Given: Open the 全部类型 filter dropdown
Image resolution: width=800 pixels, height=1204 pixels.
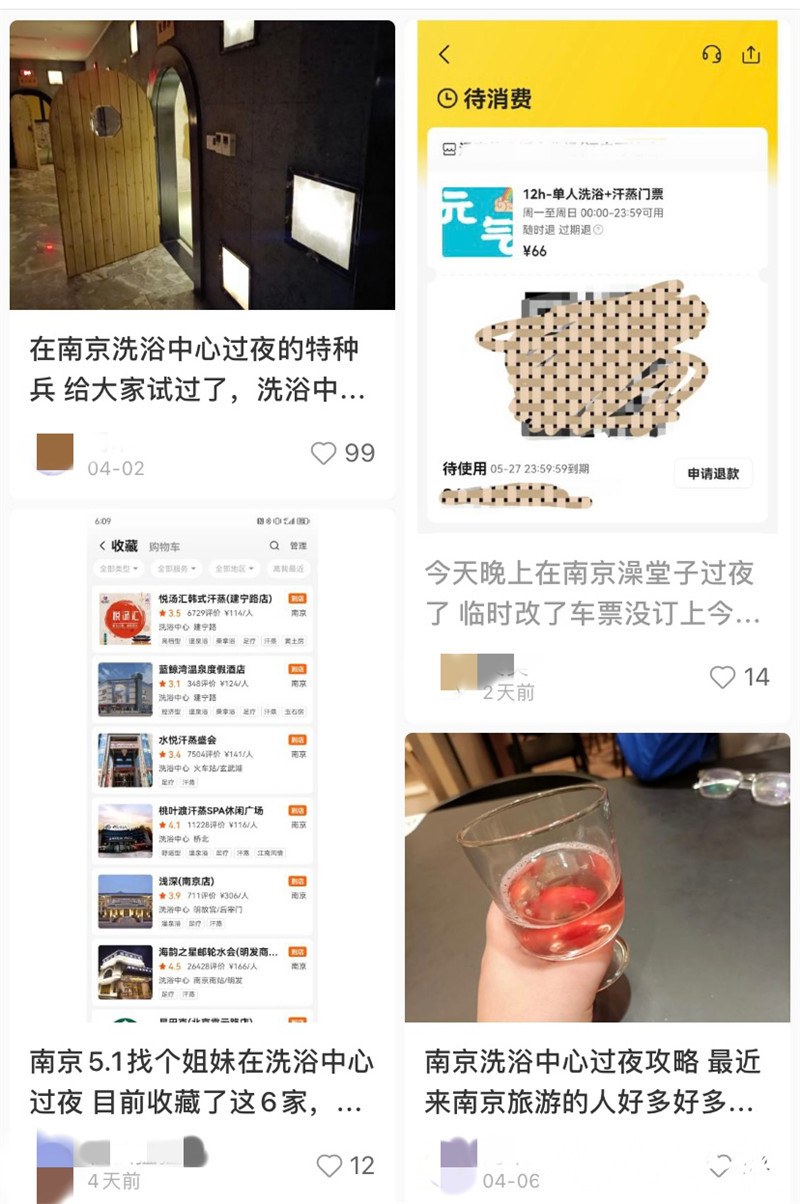Looking at the screenshot, I should (x=117, y=569).
